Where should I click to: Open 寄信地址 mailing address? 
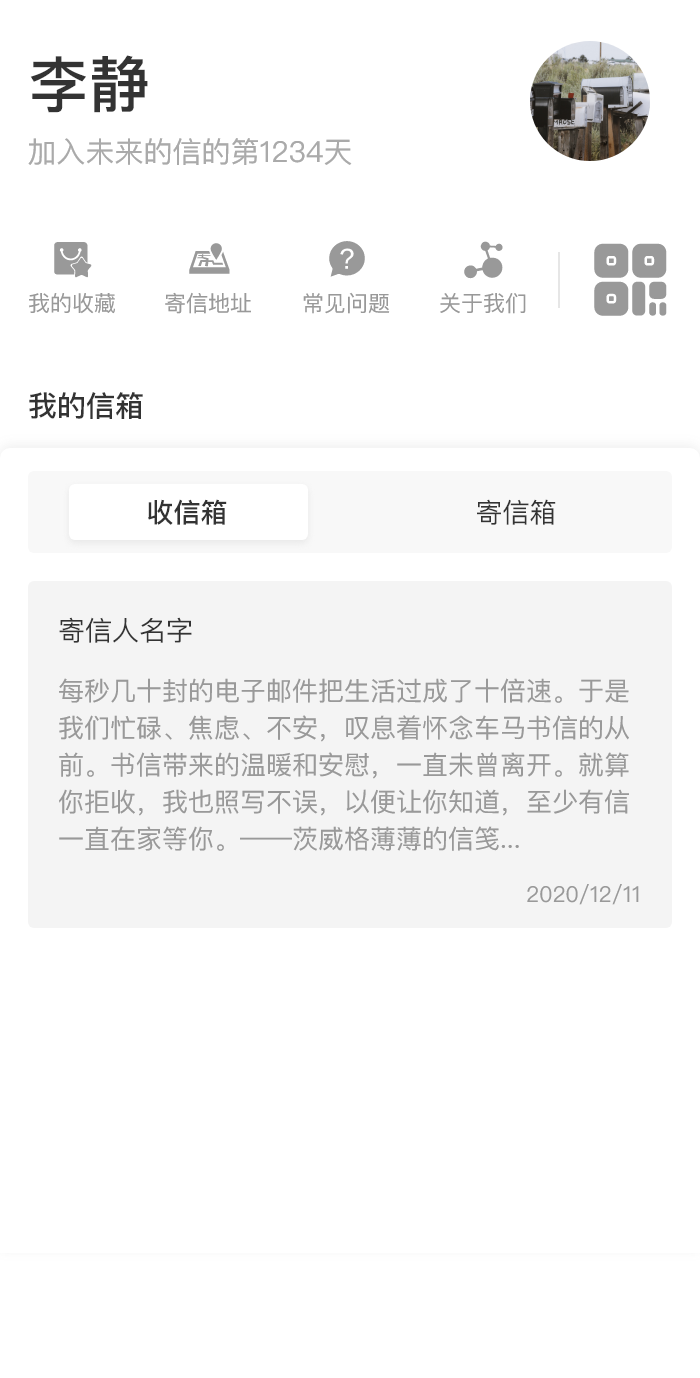[208, 279]
